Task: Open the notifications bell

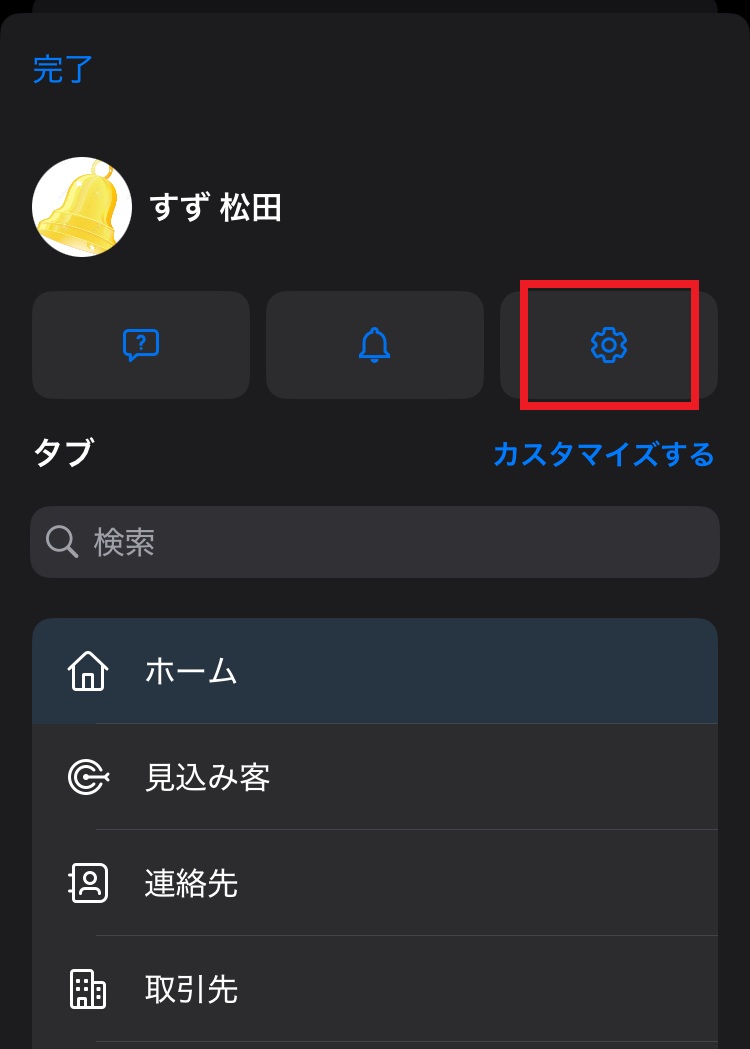Action: click(374, 345)
